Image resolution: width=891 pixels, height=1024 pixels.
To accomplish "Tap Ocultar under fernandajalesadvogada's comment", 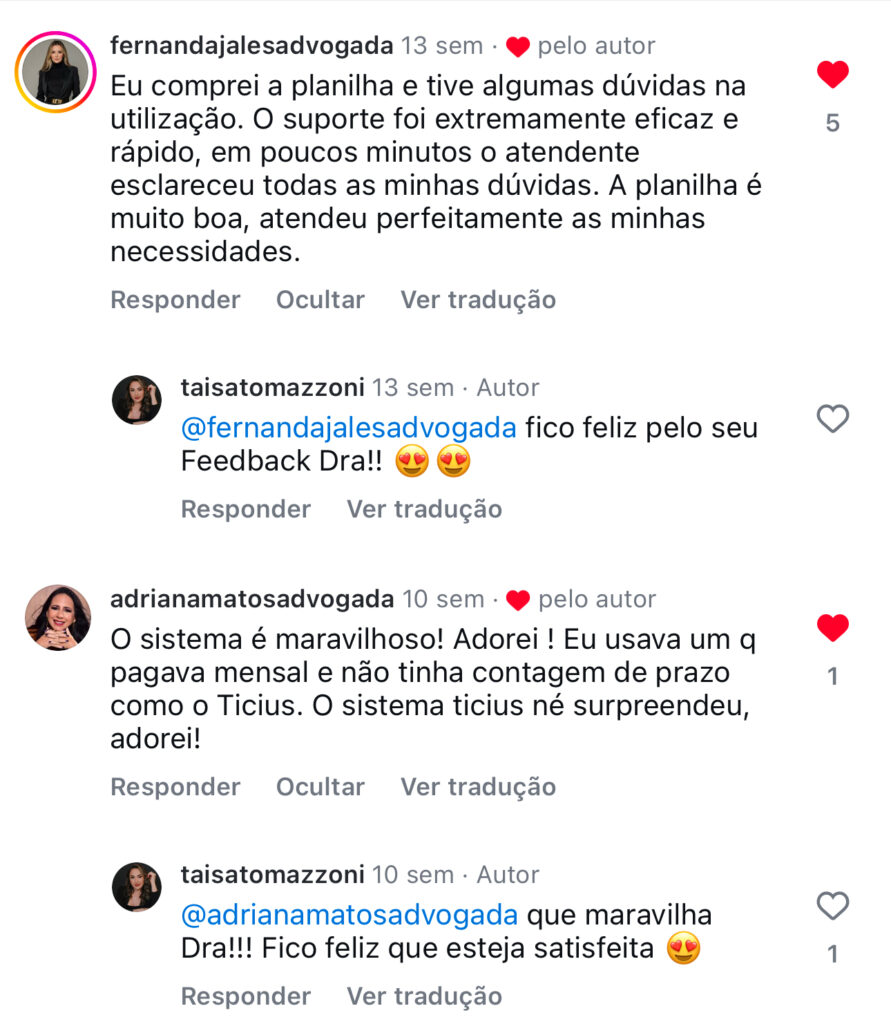I will point(320,300).
